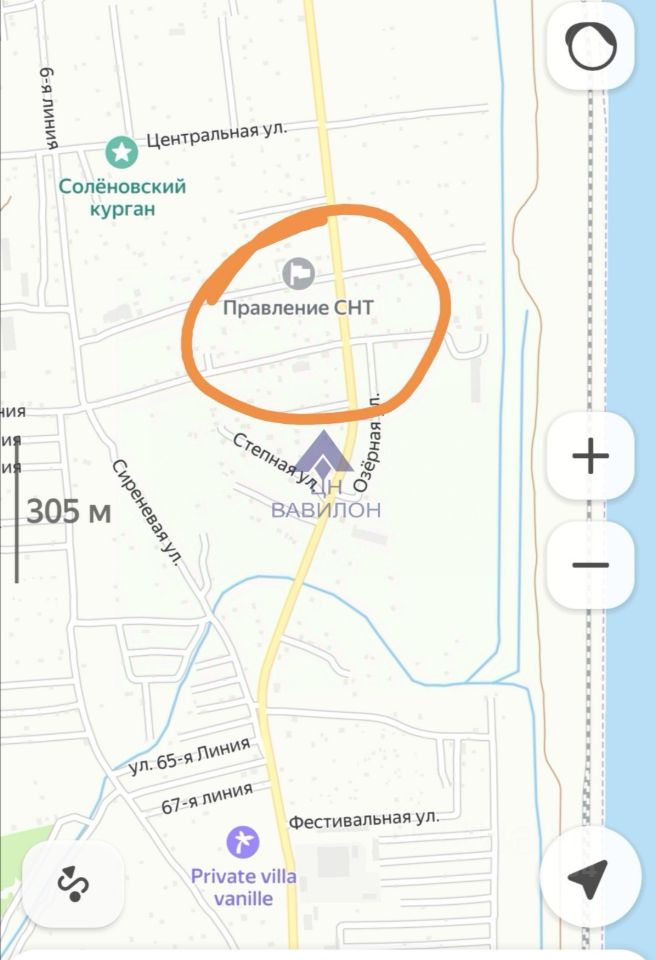Open the Private villa vanille marker
656x960 pixels.
[x=242, y=842]
